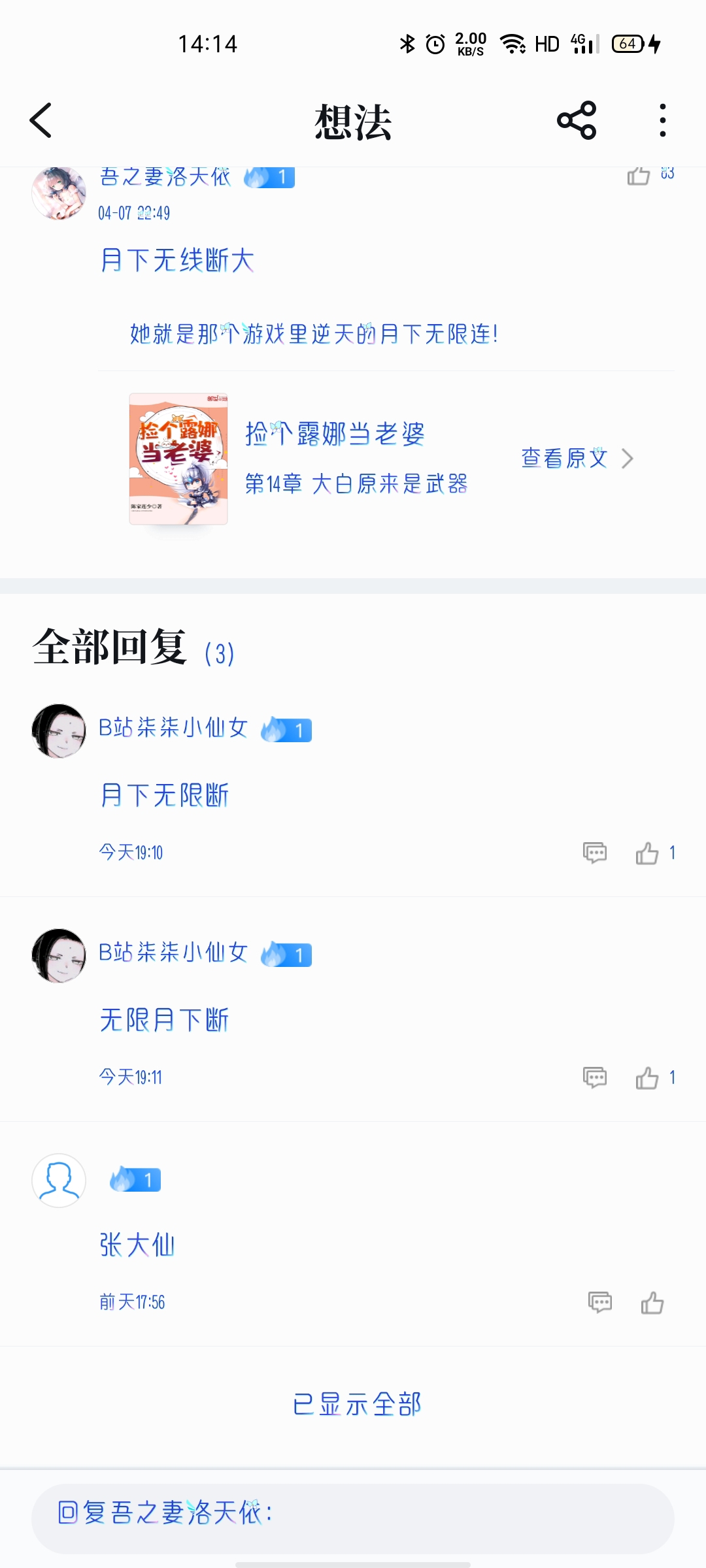Image resolution: width=706 pixels, height=1568 pixels.
Task: Focus the 回复吾之妻洛天依 reply field
Action: click(x=353, y=1513)
